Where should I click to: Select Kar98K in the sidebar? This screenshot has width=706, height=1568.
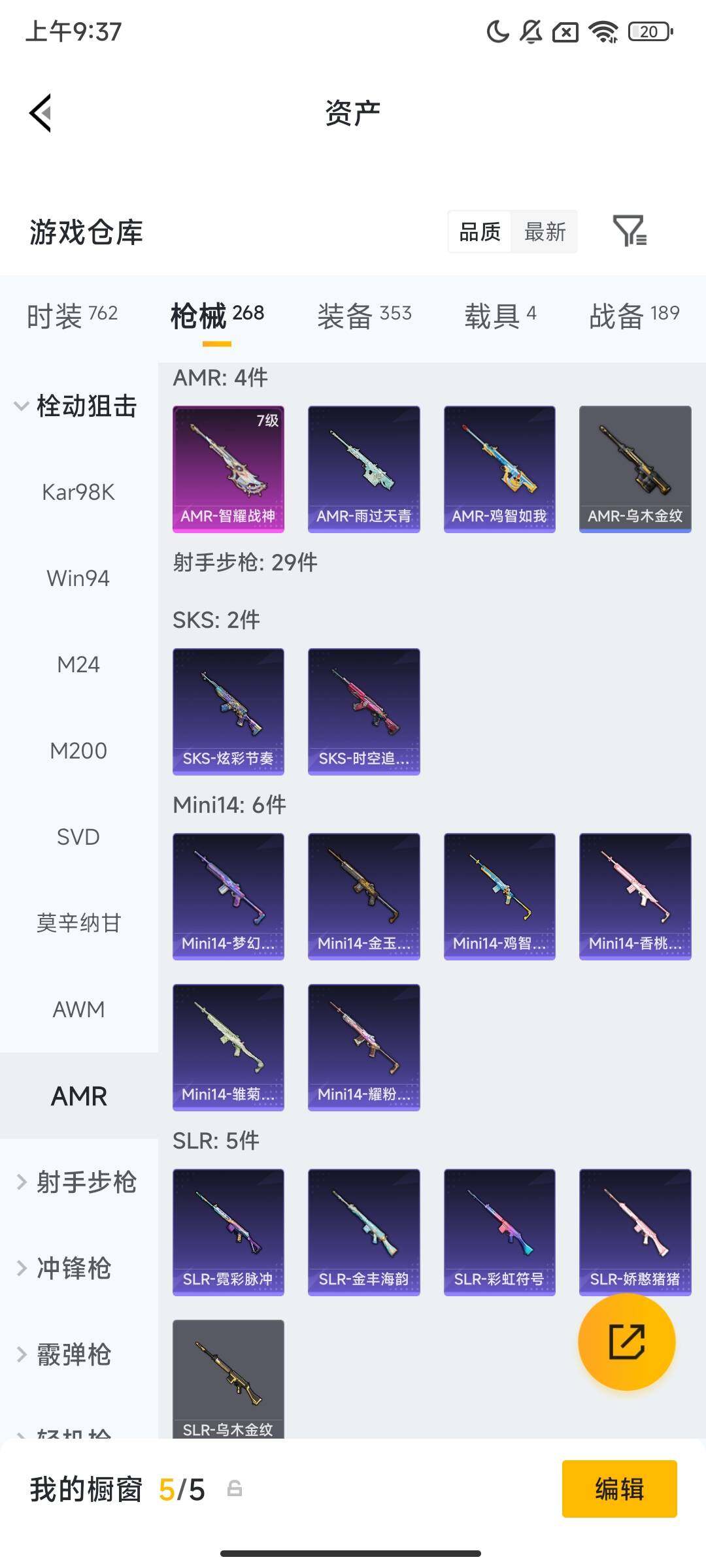[78, 492]
